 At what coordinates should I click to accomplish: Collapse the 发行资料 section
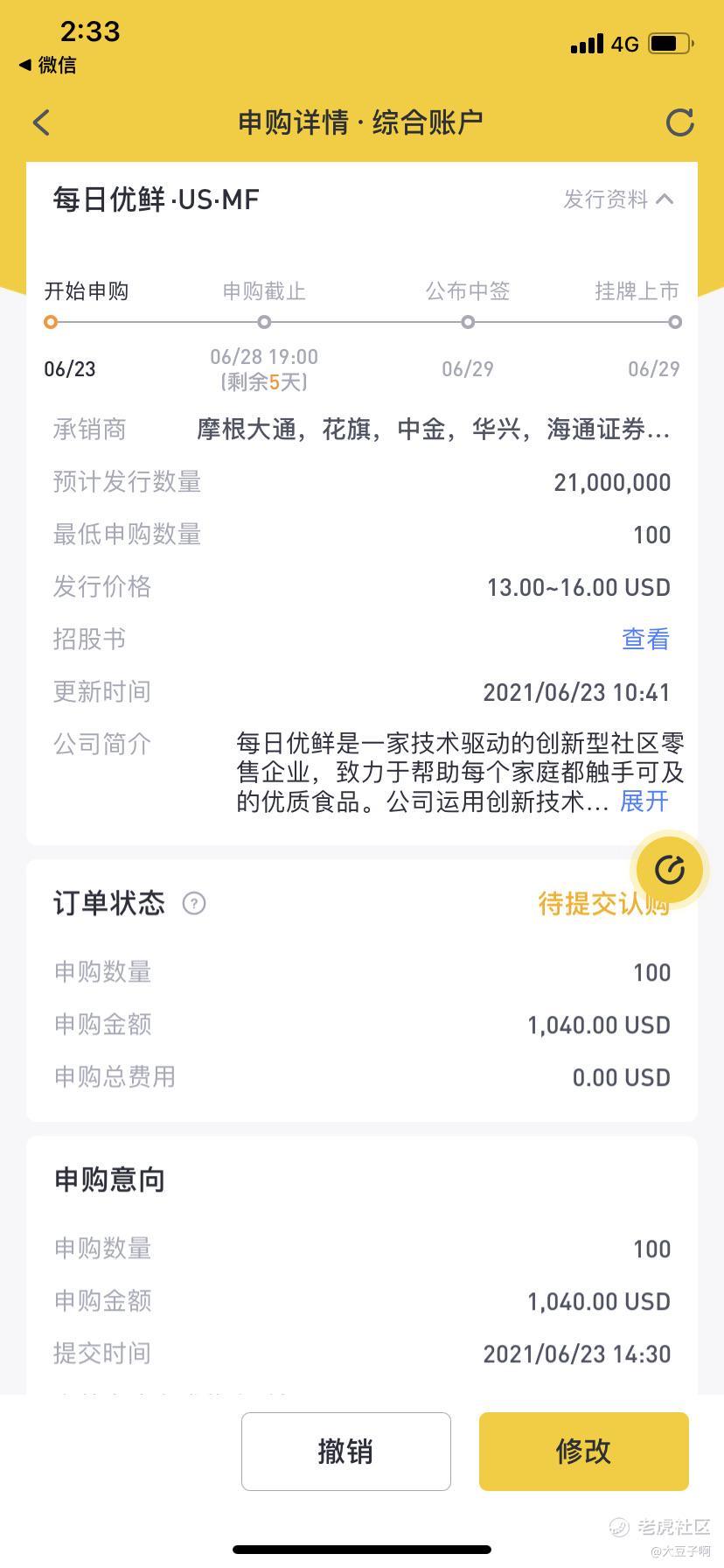click(618, 199)
